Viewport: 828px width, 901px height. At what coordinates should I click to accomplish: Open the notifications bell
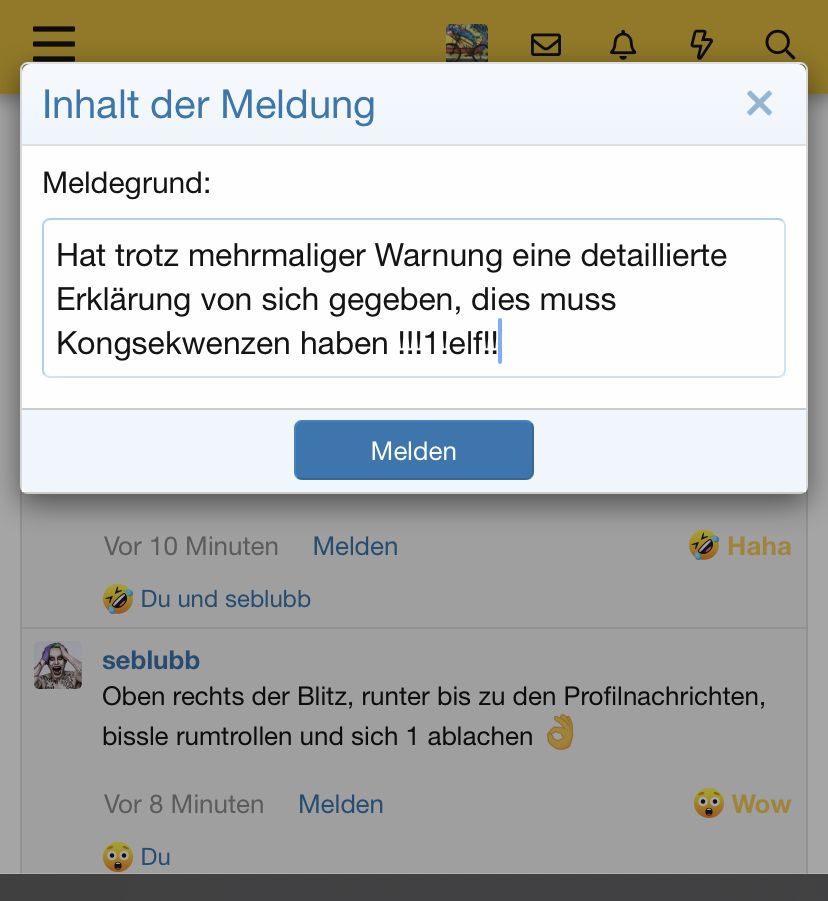(623, 45)
